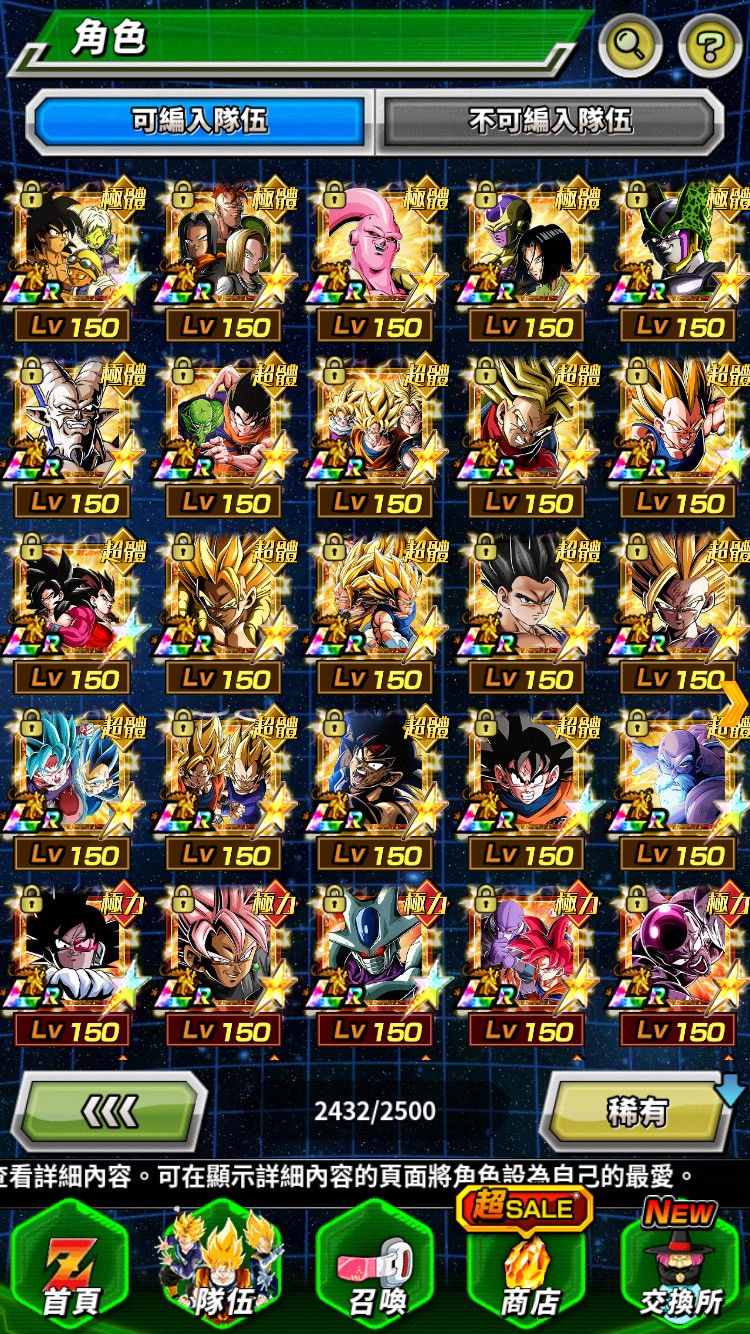Select the Super Saiyan Blue Goku and Vegeta card
Image resolution: width=750 pixels, height=1334 pixels.
coord(72,779)
